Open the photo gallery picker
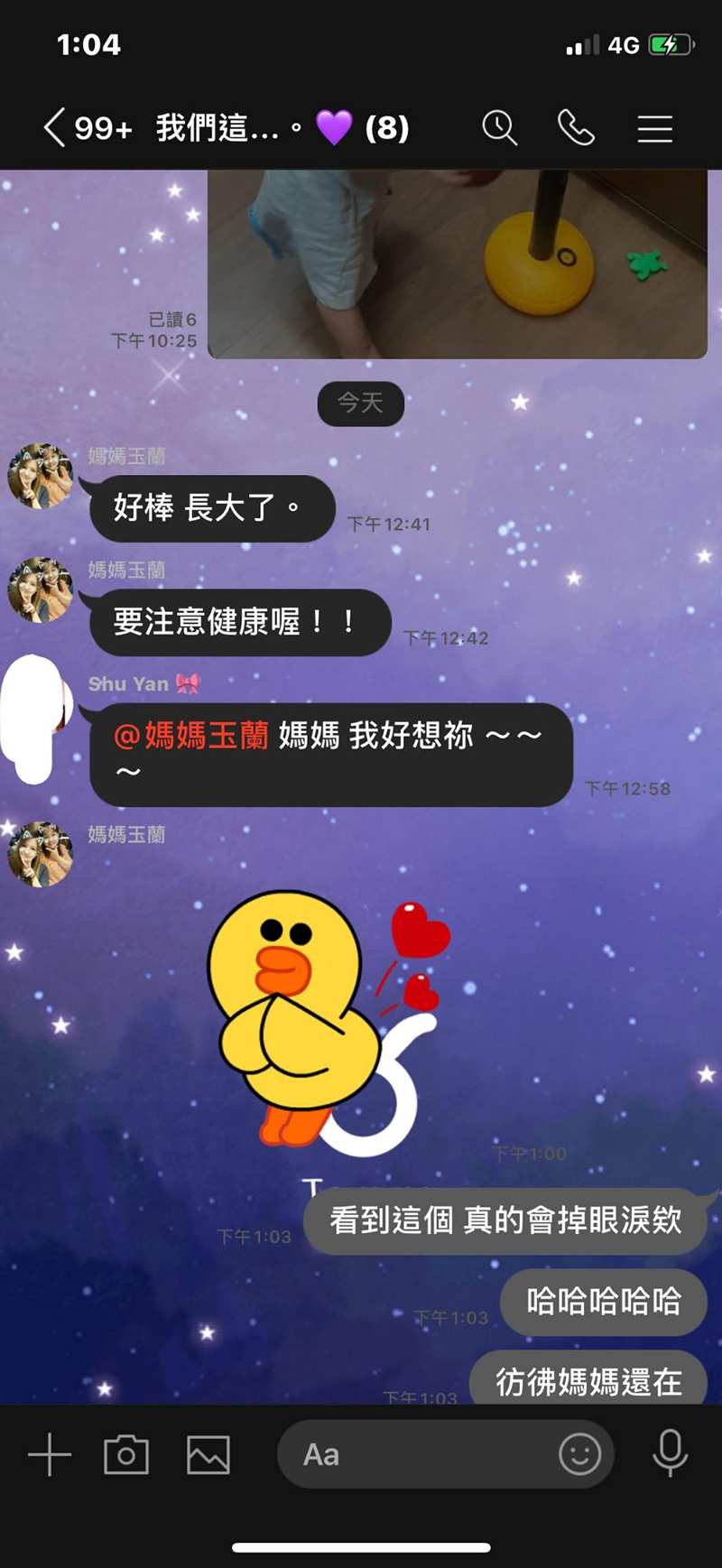 coord(208,1454)
